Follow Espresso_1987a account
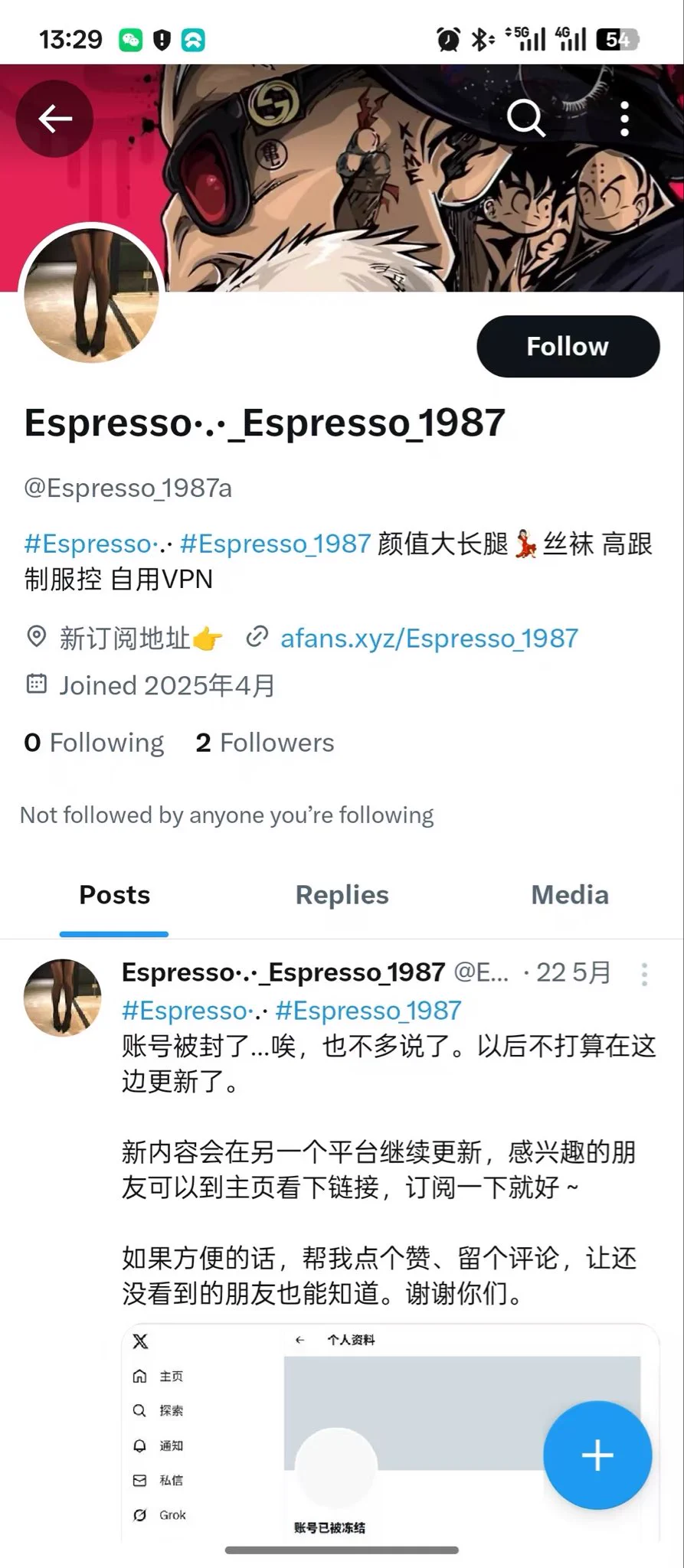 click(568, 346)
